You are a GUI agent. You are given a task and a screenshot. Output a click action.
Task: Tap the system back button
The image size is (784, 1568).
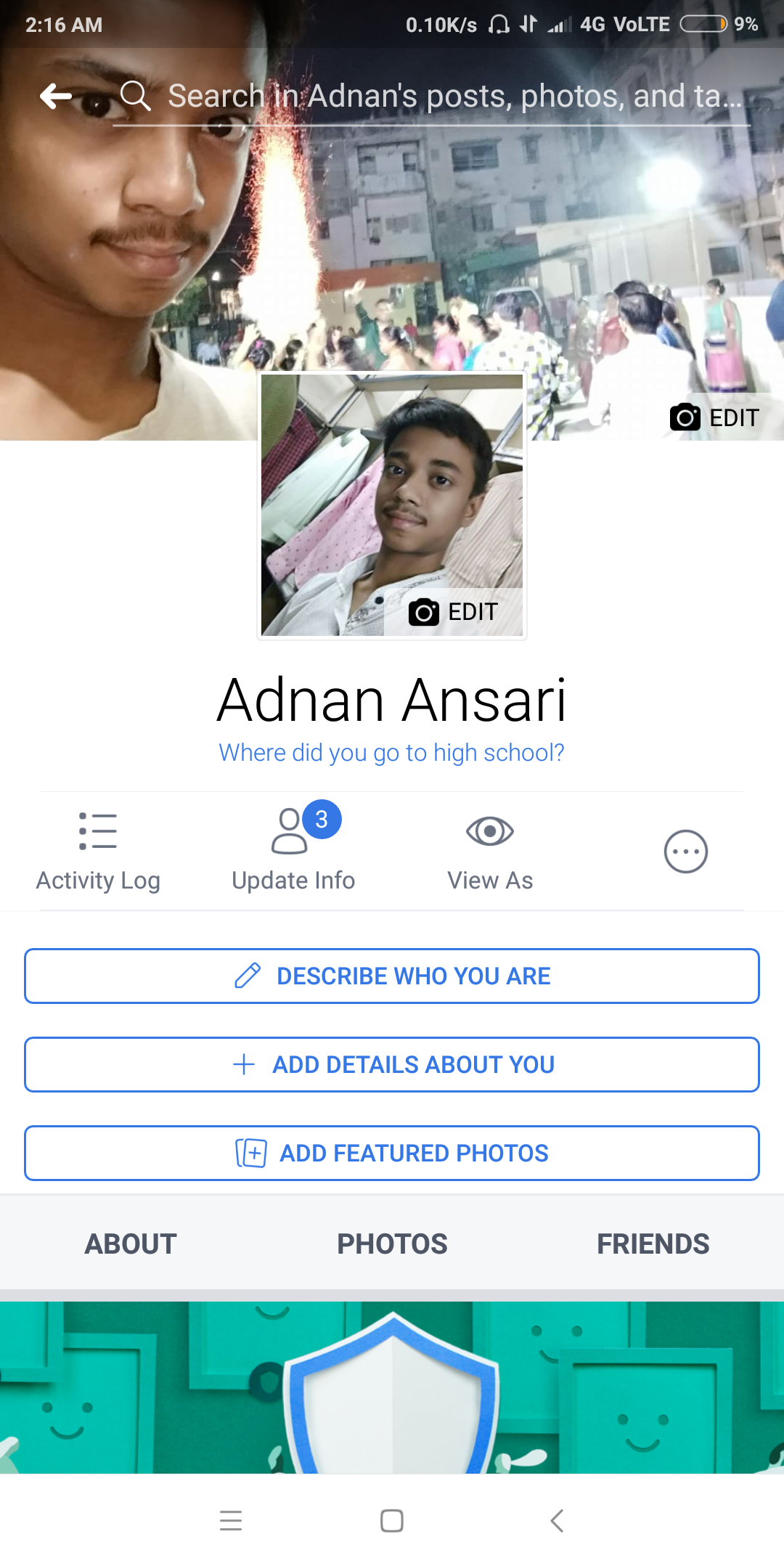coord(557,1520)
